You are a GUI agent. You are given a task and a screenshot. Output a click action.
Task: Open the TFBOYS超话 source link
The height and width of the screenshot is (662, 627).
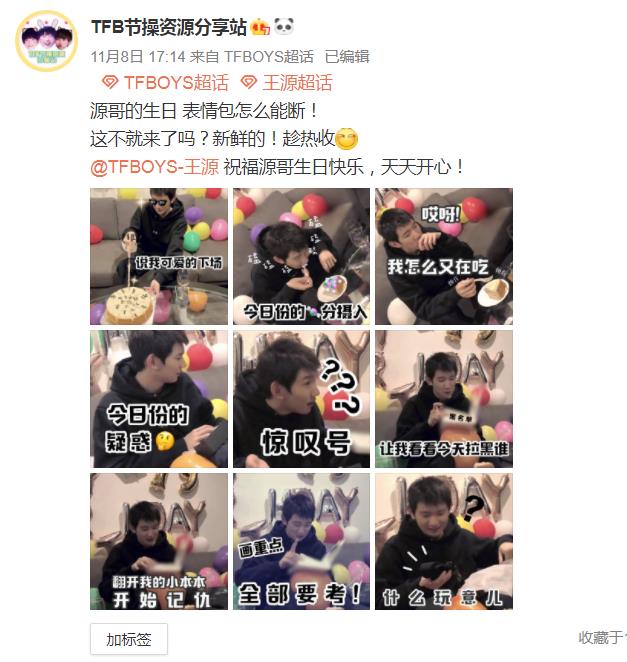(268, 57)
